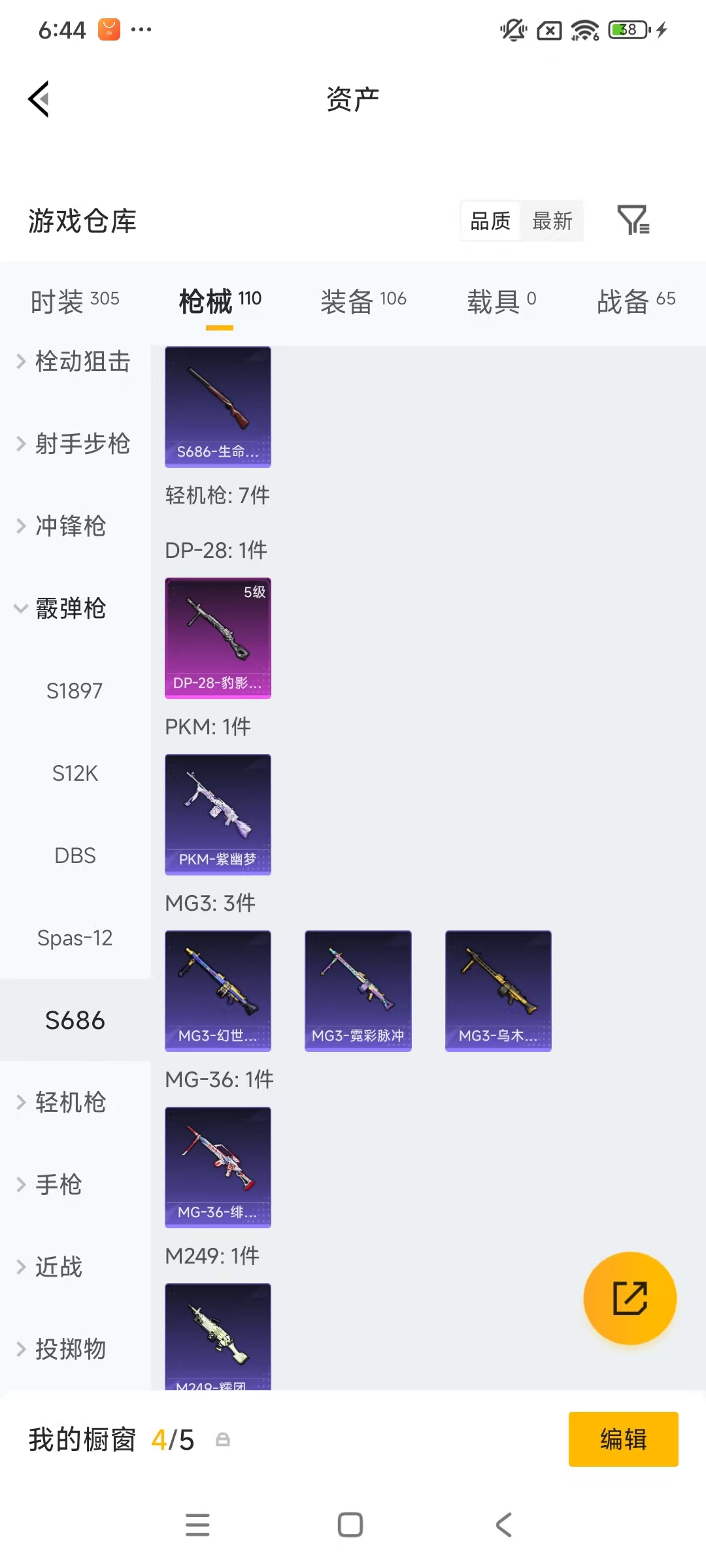
Task: Tap the orange share floating button
Action: tap(630, 1298)
